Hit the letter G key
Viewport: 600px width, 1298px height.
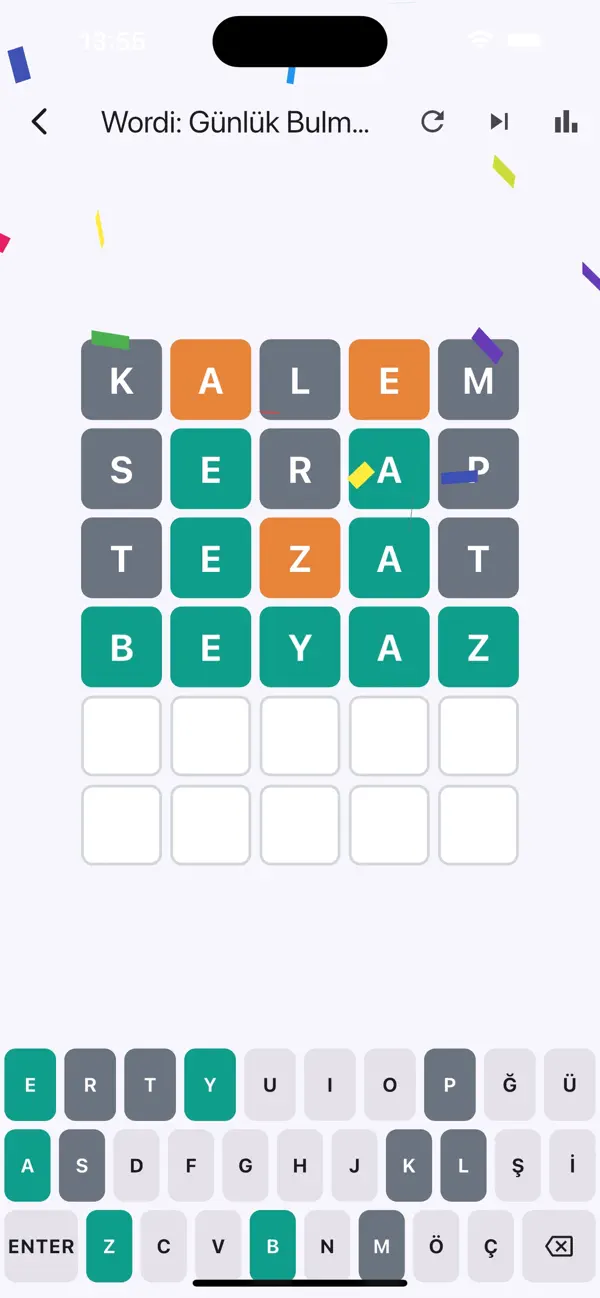(245, 1166)
